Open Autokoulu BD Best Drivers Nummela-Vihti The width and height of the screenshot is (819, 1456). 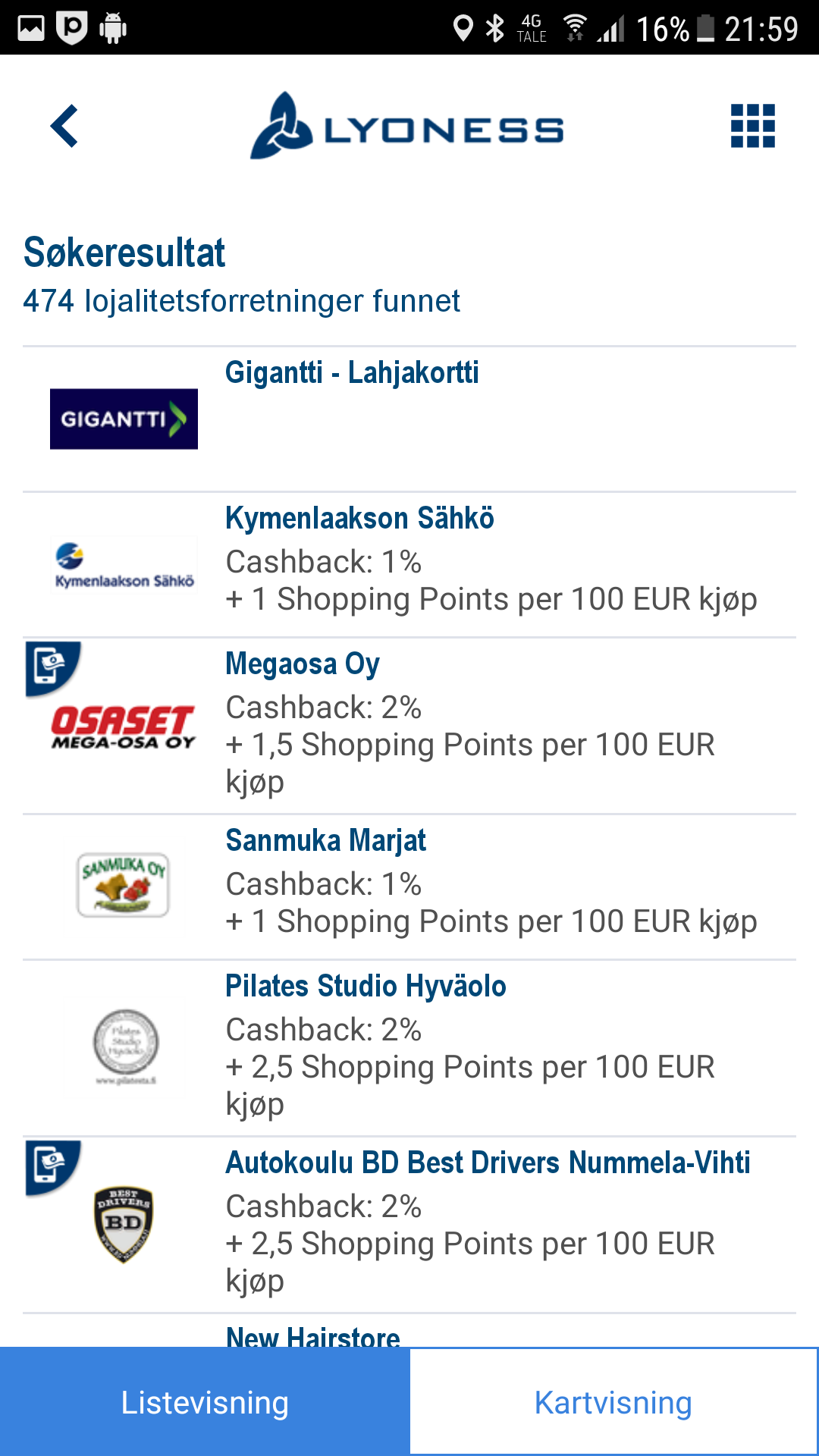point(409,1225)
